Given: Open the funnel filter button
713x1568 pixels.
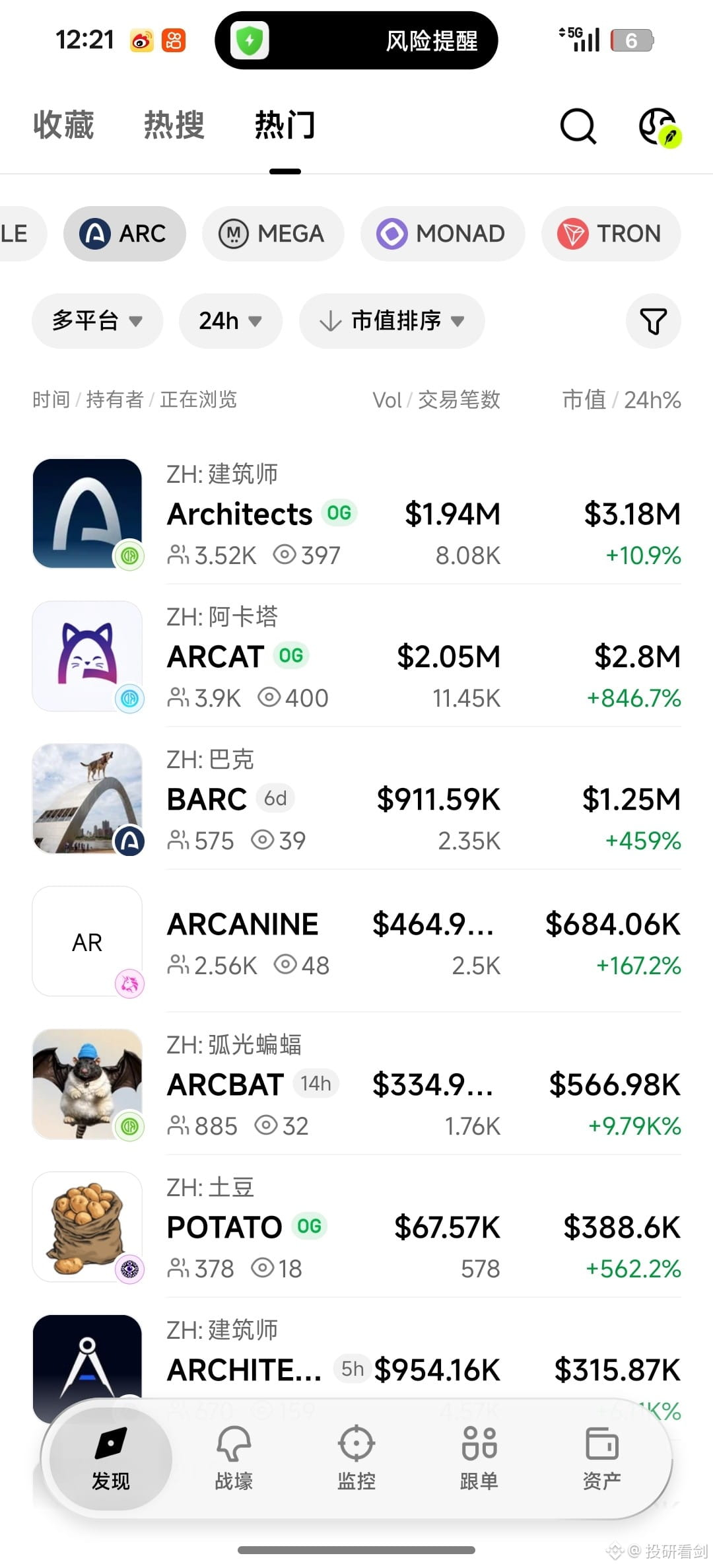Looking at the screenshot, I should pyautogui.click(x=653, y=321).
